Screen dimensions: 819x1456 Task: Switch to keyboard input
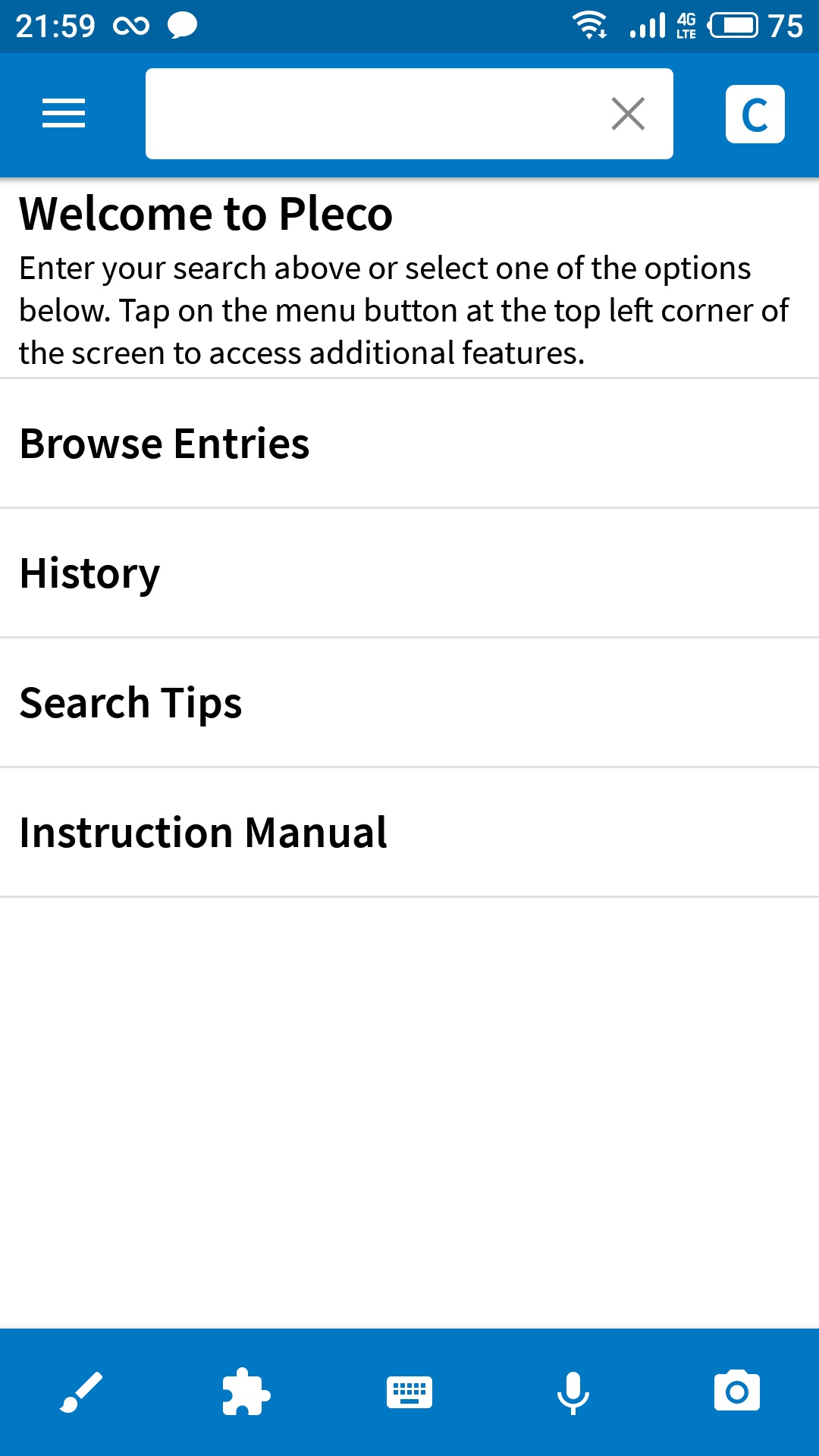coord(409,1392)
